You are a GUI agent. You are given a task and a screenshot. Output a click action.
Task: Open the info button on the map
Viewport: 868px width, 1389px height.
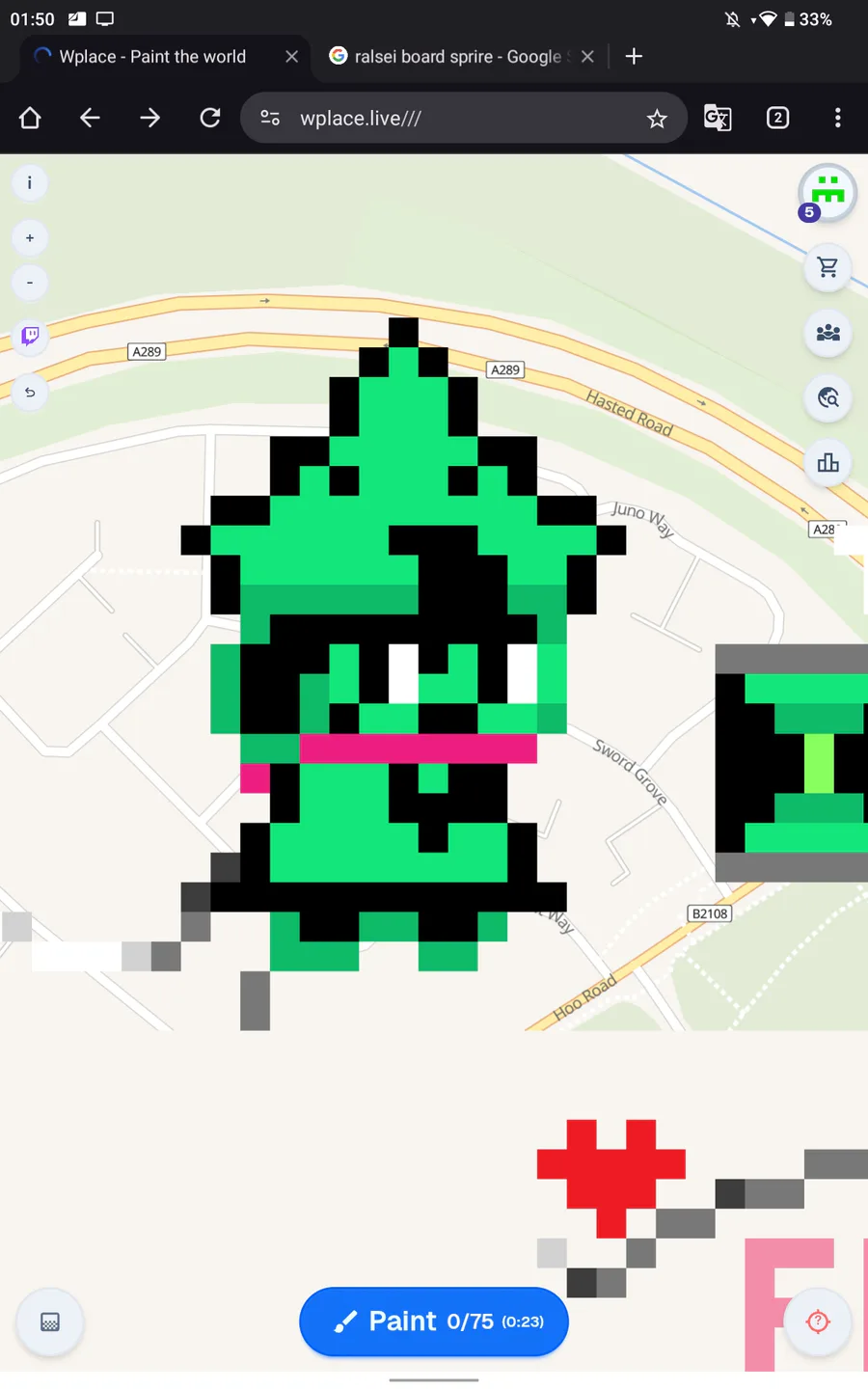30,183
